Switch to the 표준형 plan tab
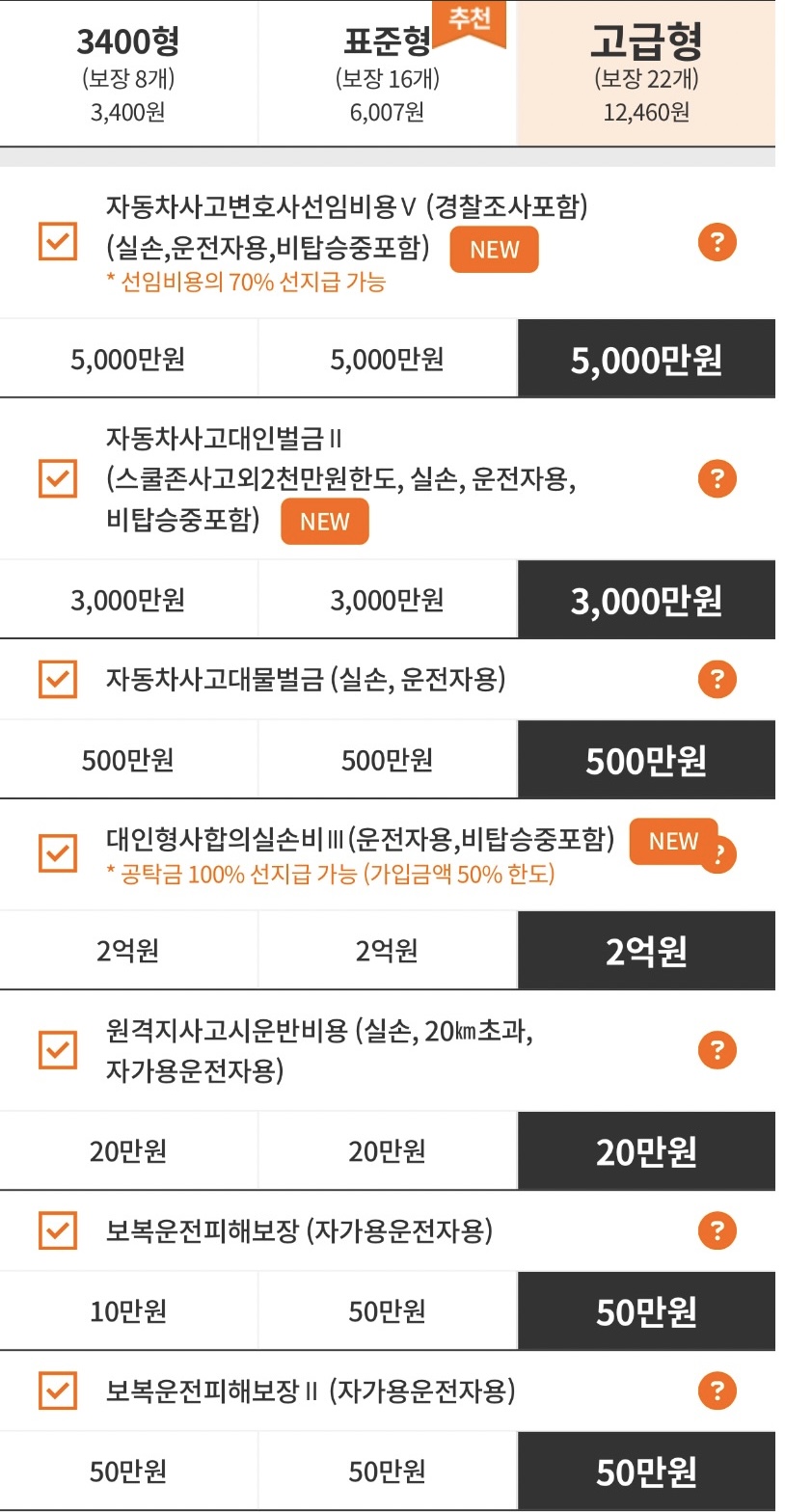Image resolution: width=785 pixels, height=1512 pixels. 387,74
